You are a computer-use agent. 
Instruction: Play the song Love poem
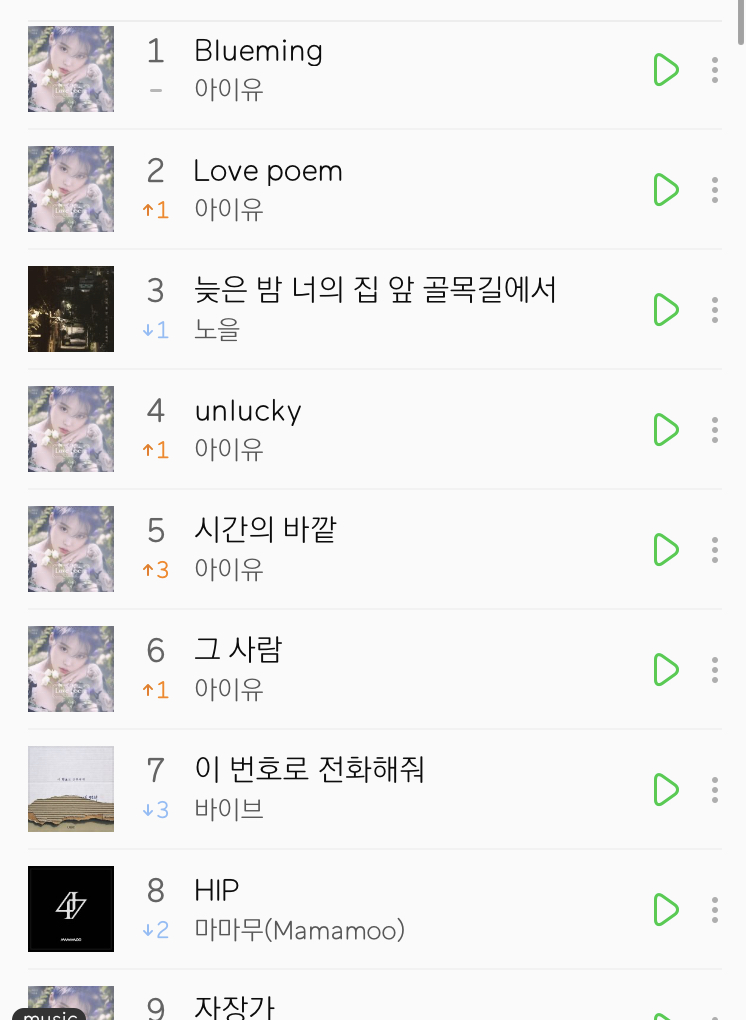[x=665, y=190]
